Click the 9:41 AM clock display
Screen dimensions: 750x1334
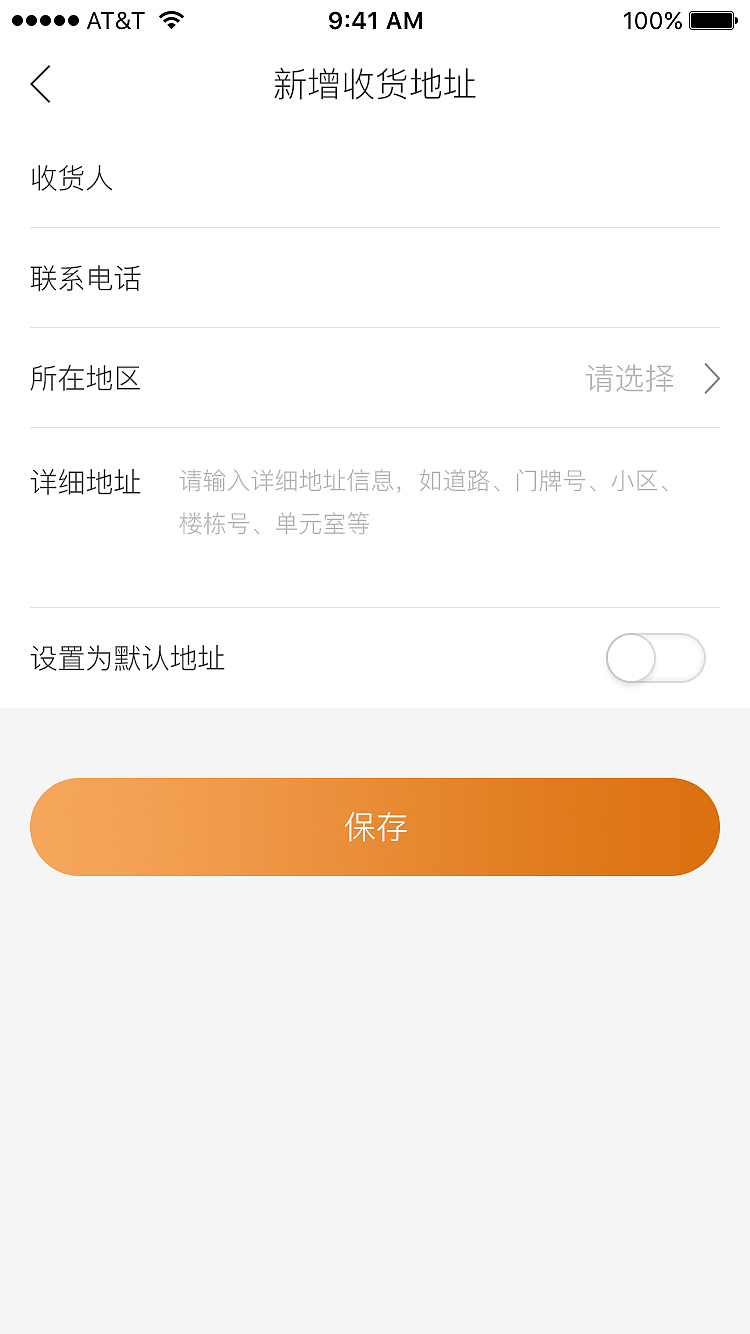375,20
